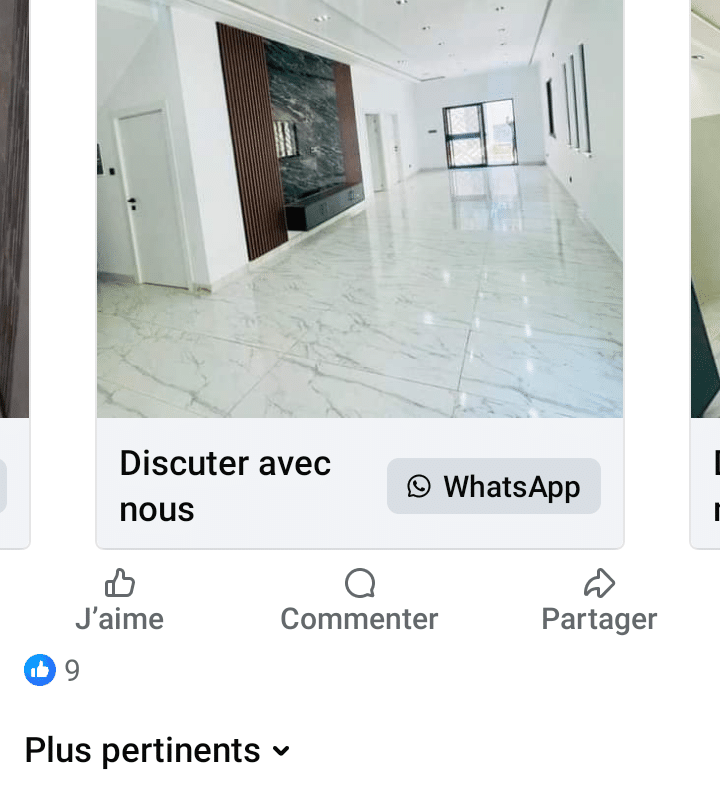Expand the Plus pertinents comment sorting

pos(157,750)
